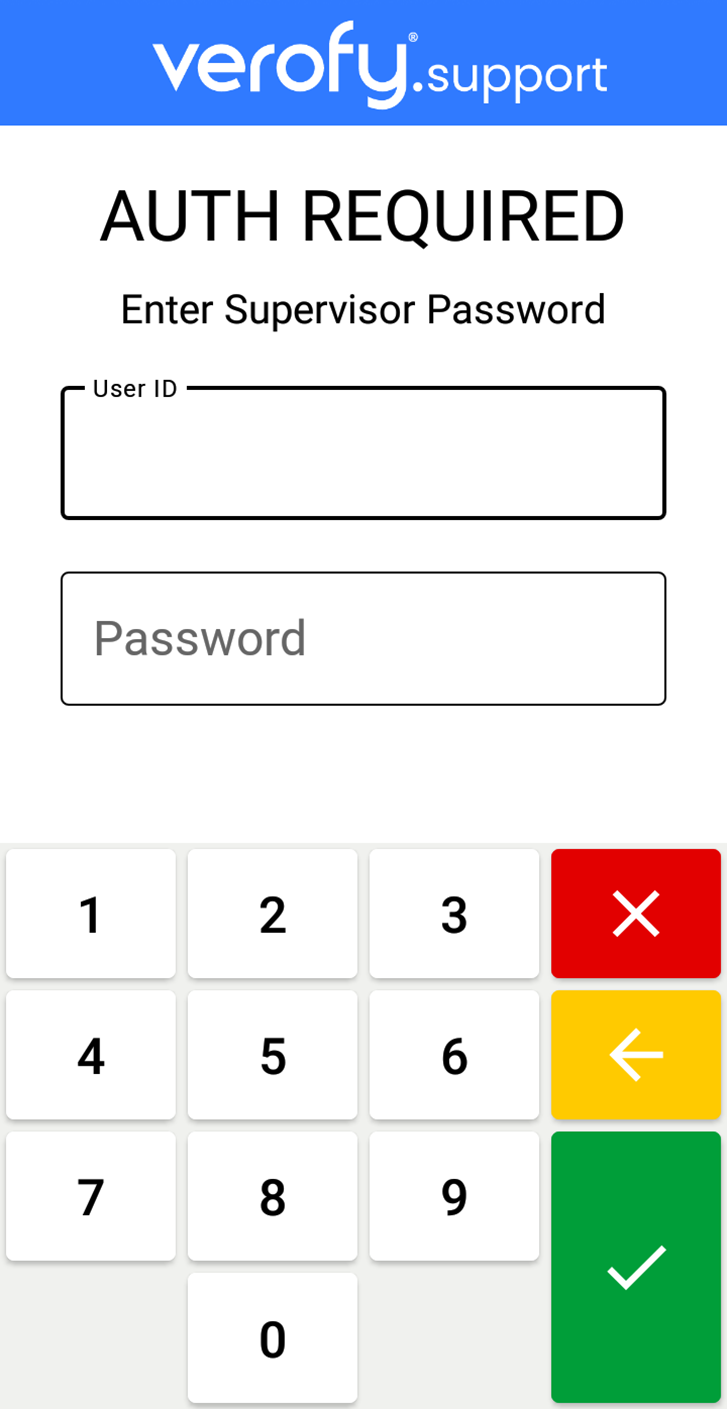Select the Password field

coord(363,638)
